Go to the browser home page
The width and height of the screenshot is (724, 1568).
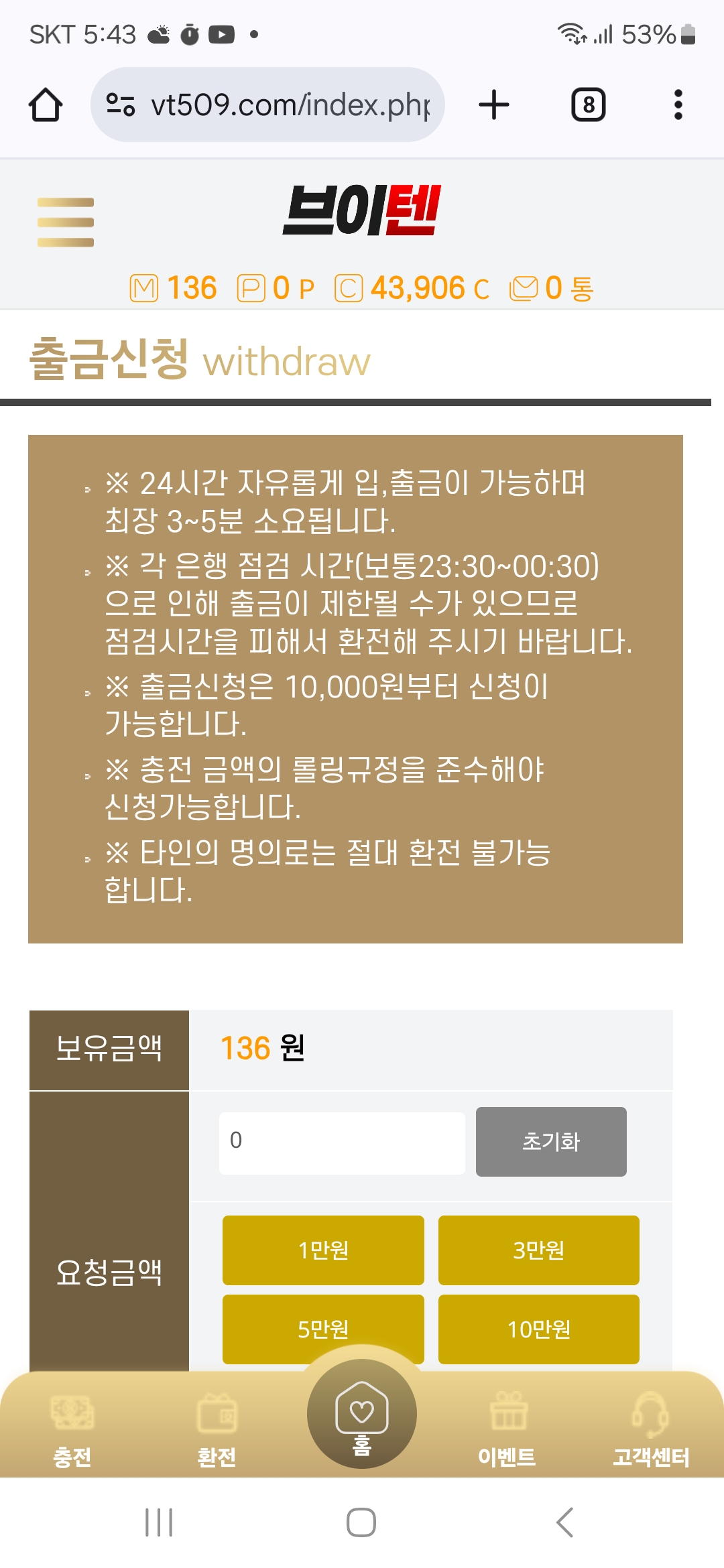coord(46,105)
